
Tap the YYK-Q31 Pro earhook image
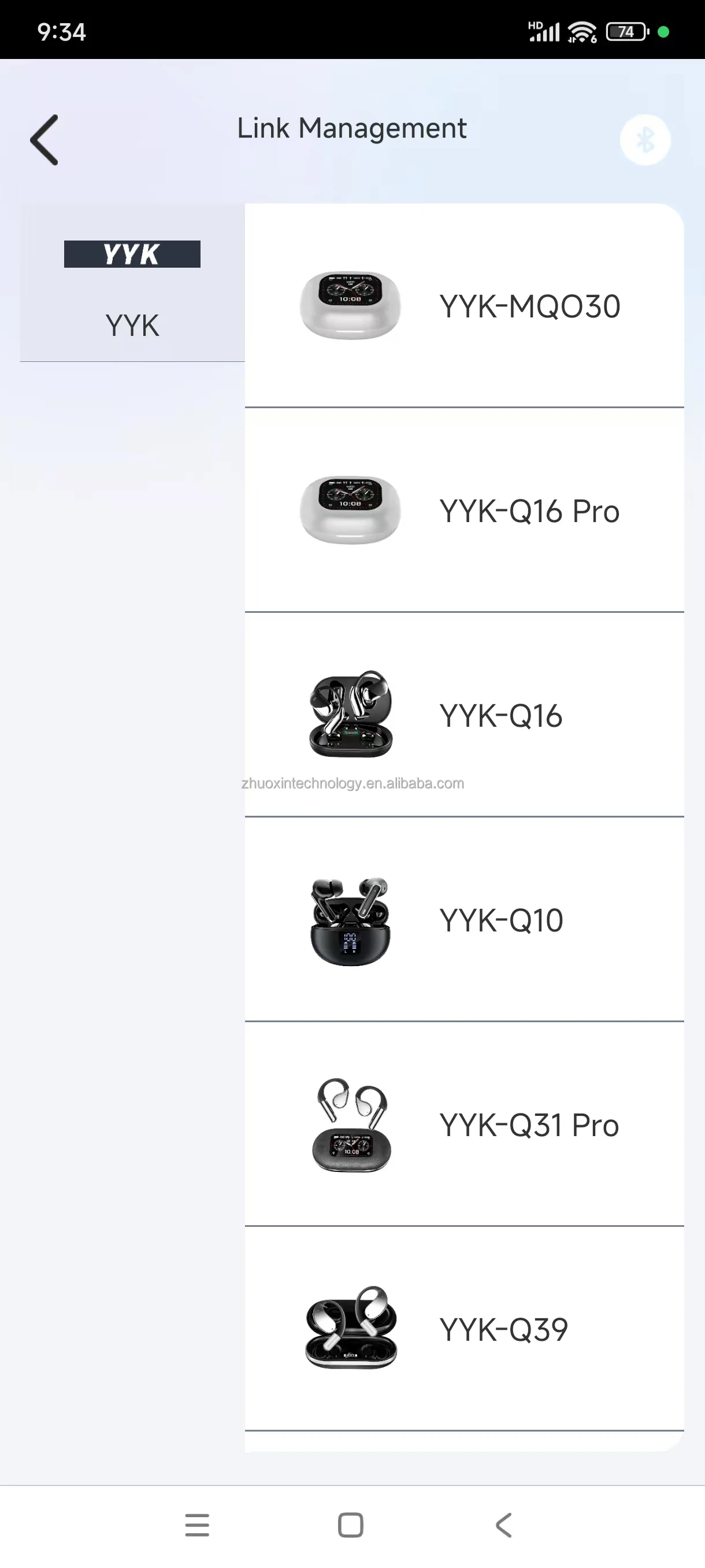pyautogui.click(x=350, y=1125)
